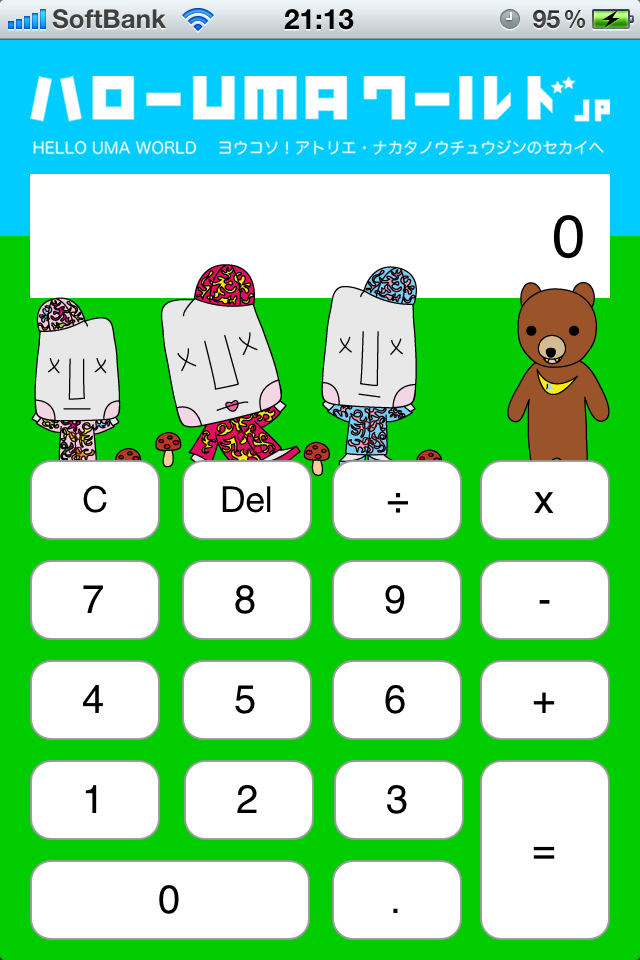
Task: Enter digit 2
Action: point(246,800)
